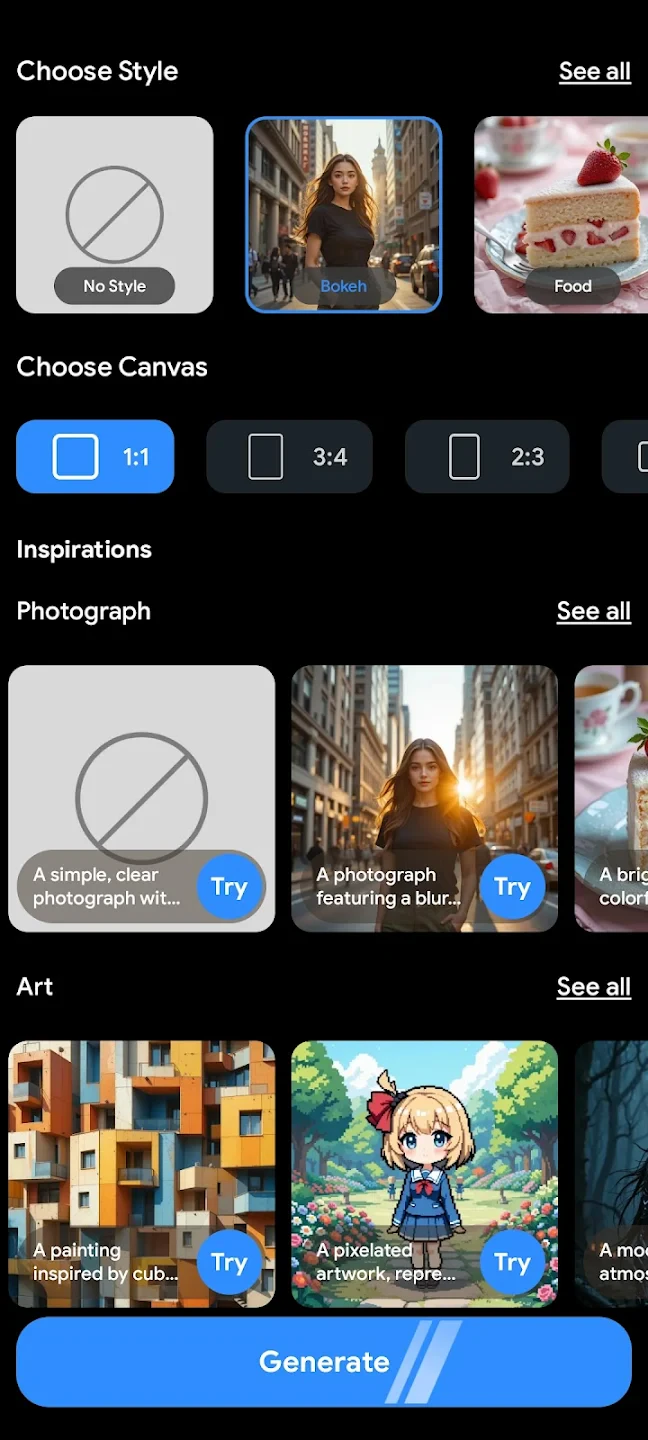Try the pixelated artwork prompt

pyautogui.click(x=512, y=1262)
